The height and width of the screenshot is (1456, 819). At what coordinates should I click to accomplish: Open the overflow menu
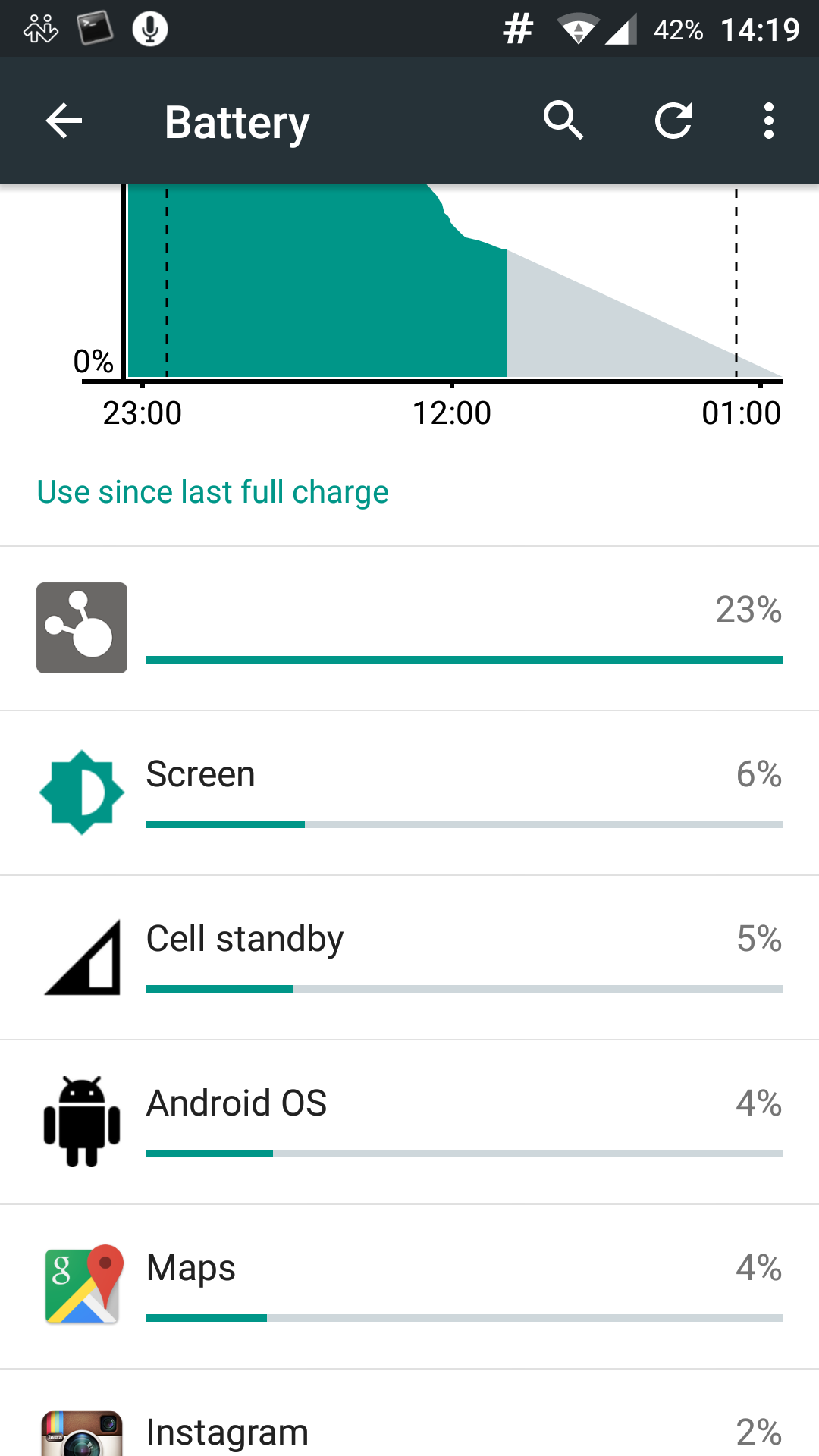point(769,121)
